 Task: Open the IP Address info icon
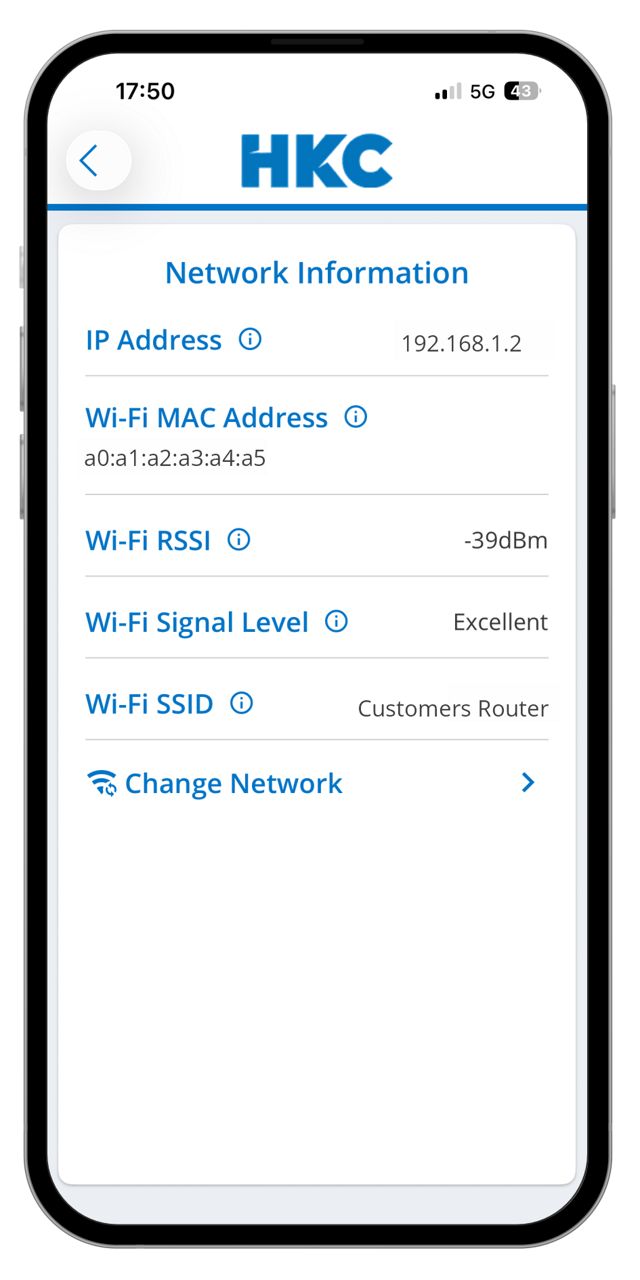[x=250, y=340]
